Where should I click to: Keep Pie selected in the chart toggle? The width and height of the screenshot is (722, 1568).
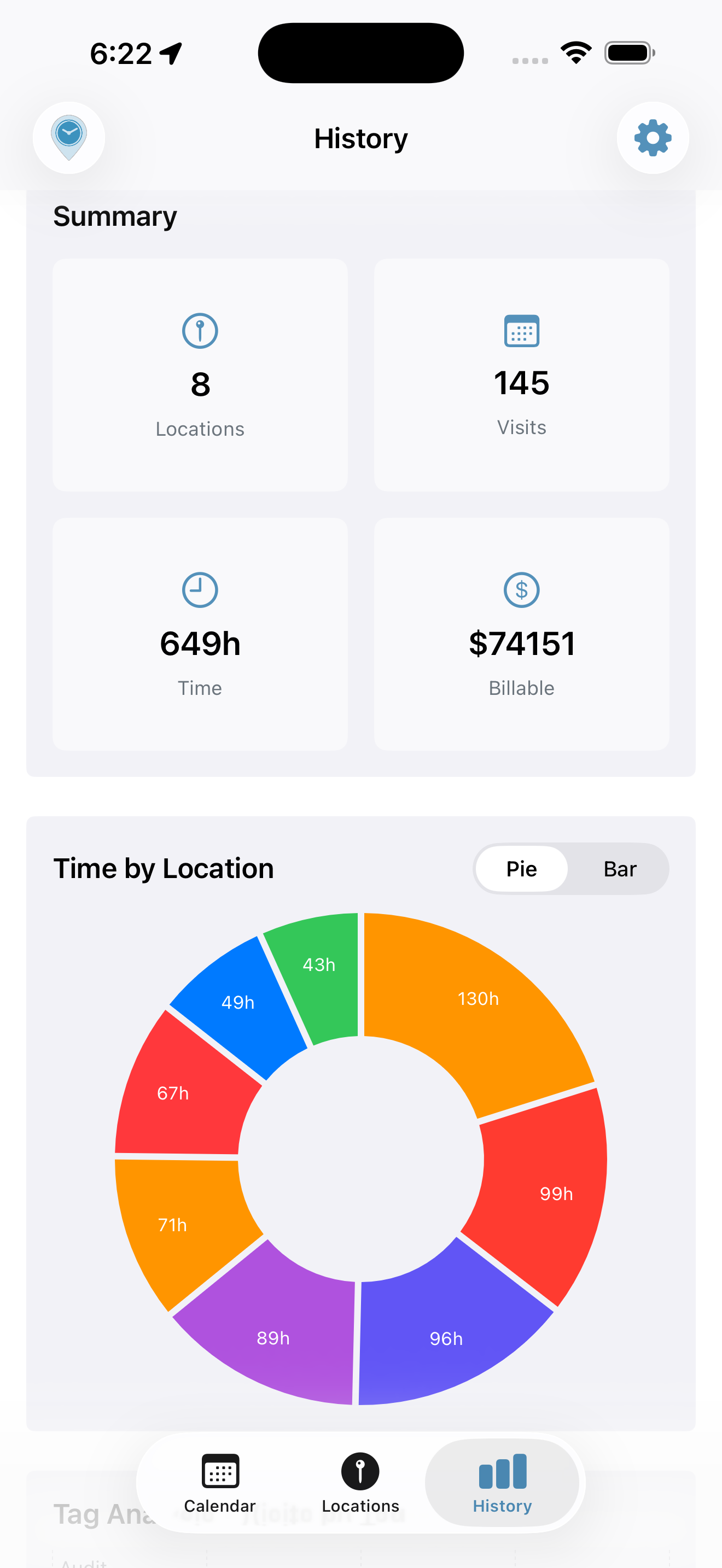pos(521,869)
